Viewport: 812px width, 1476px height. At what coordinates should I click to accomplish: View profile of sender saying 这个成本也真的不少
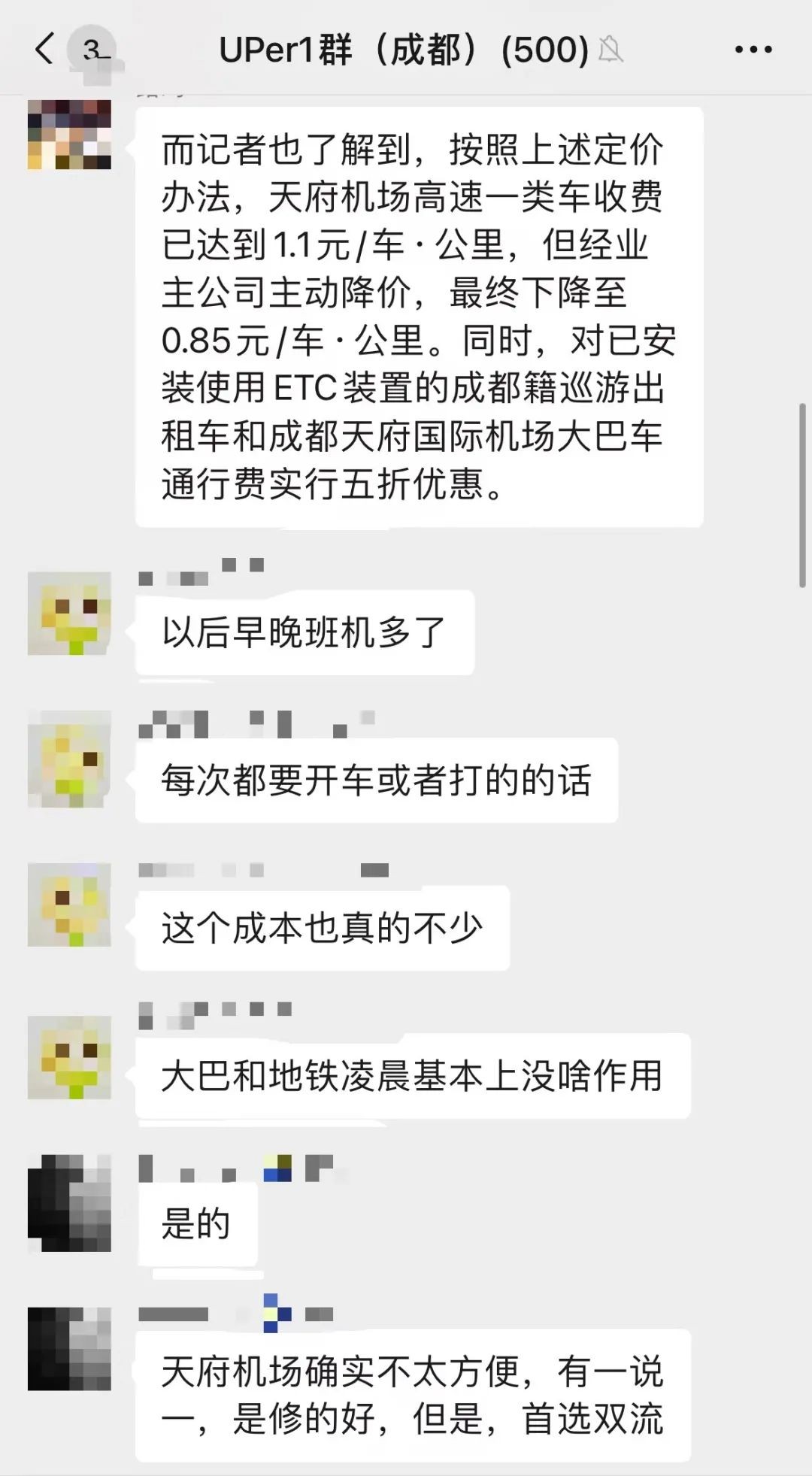(69, 905)
